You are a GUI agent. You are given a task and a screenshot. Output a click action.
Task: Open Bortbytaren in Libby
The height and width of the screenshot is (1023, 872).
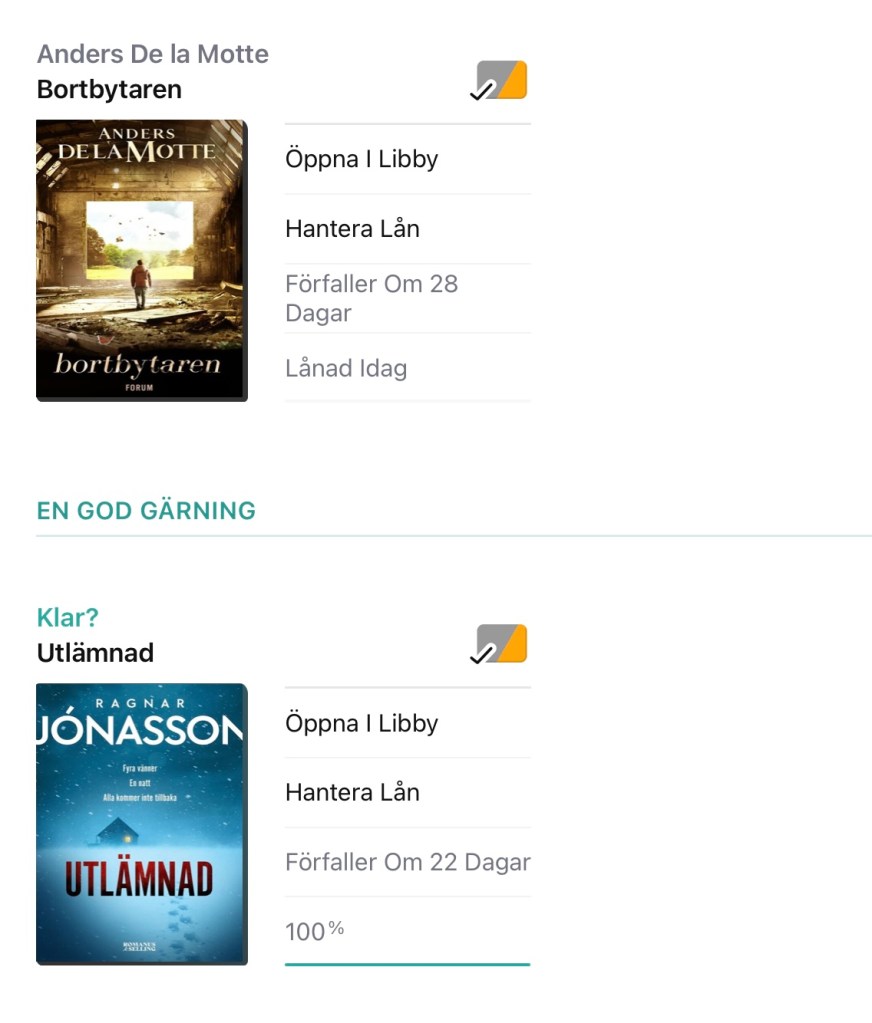pos(361,159)
